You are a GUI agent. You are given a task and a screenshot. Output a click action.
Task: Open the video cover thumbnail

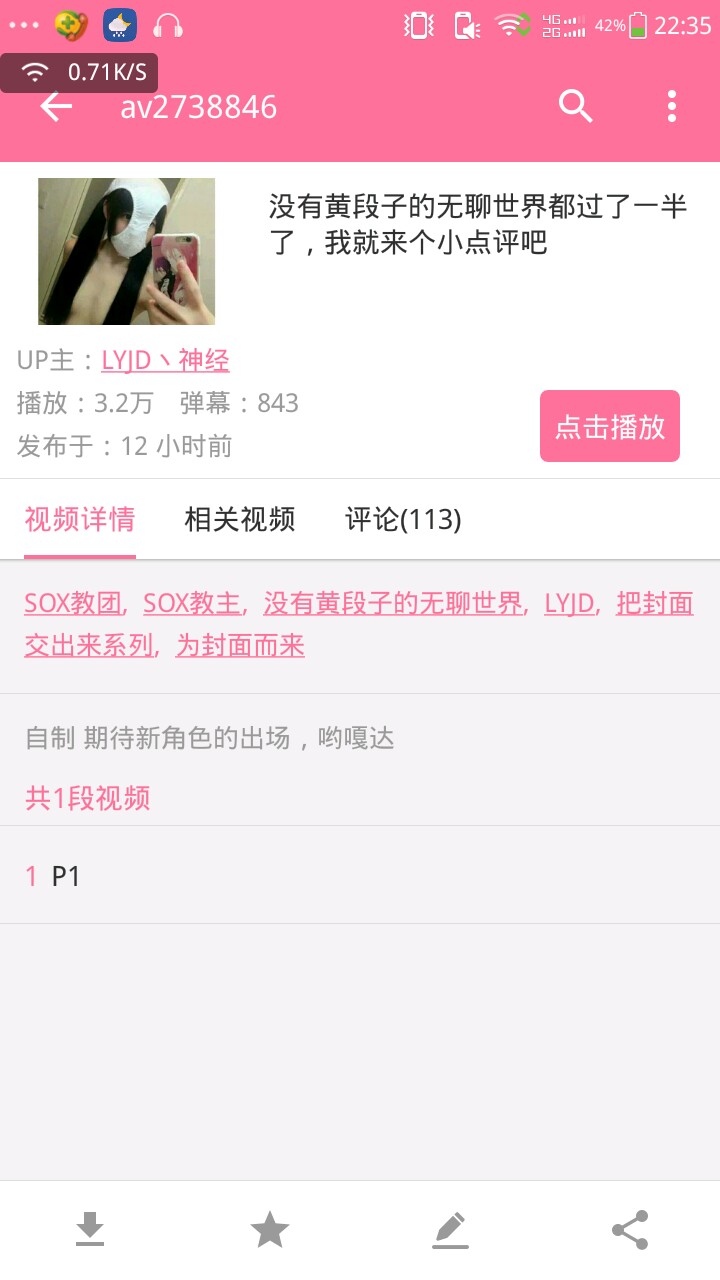coord(127,251)
